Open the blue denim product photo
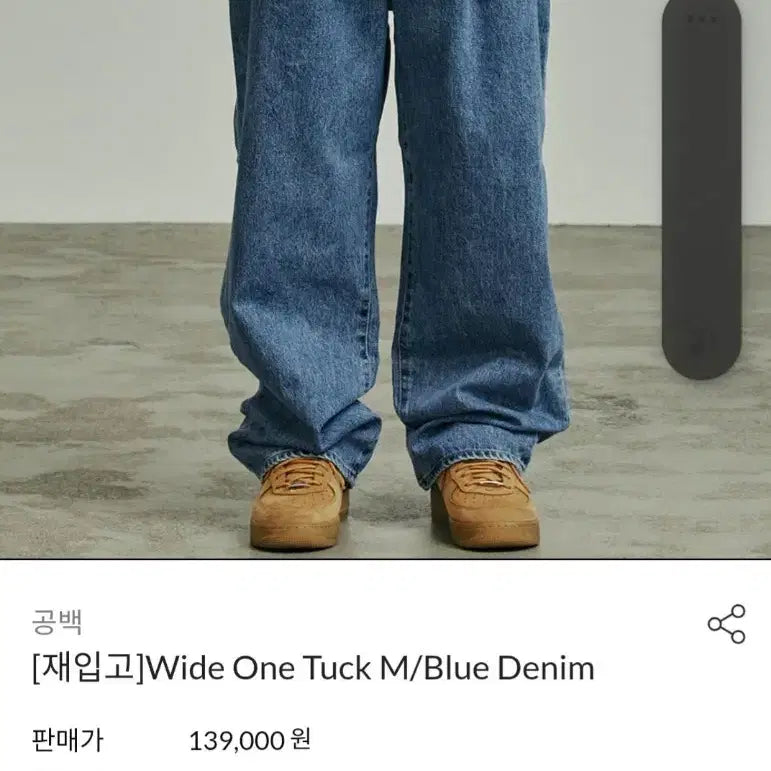 point(385,280)
